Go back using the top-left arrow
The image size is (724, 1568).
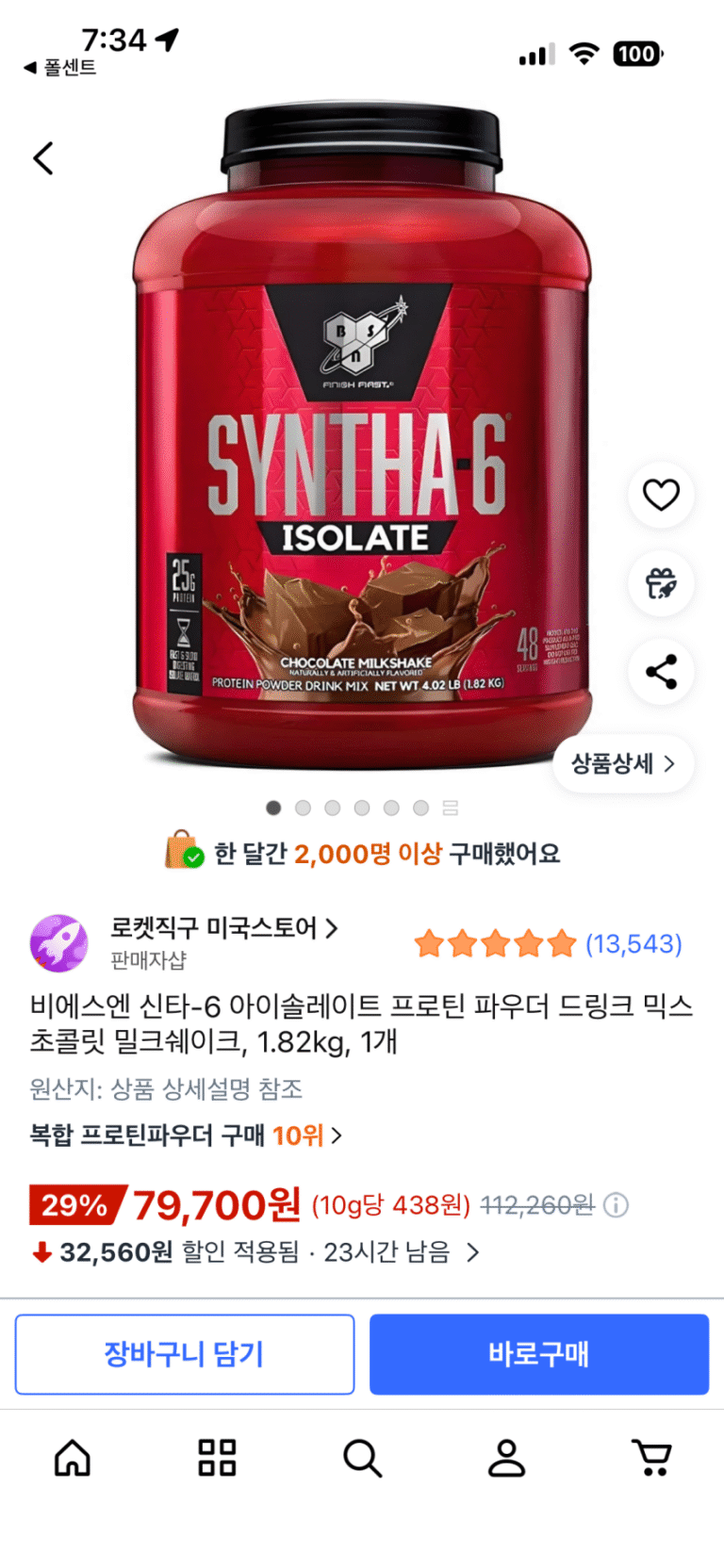click(x=43, y=157)
